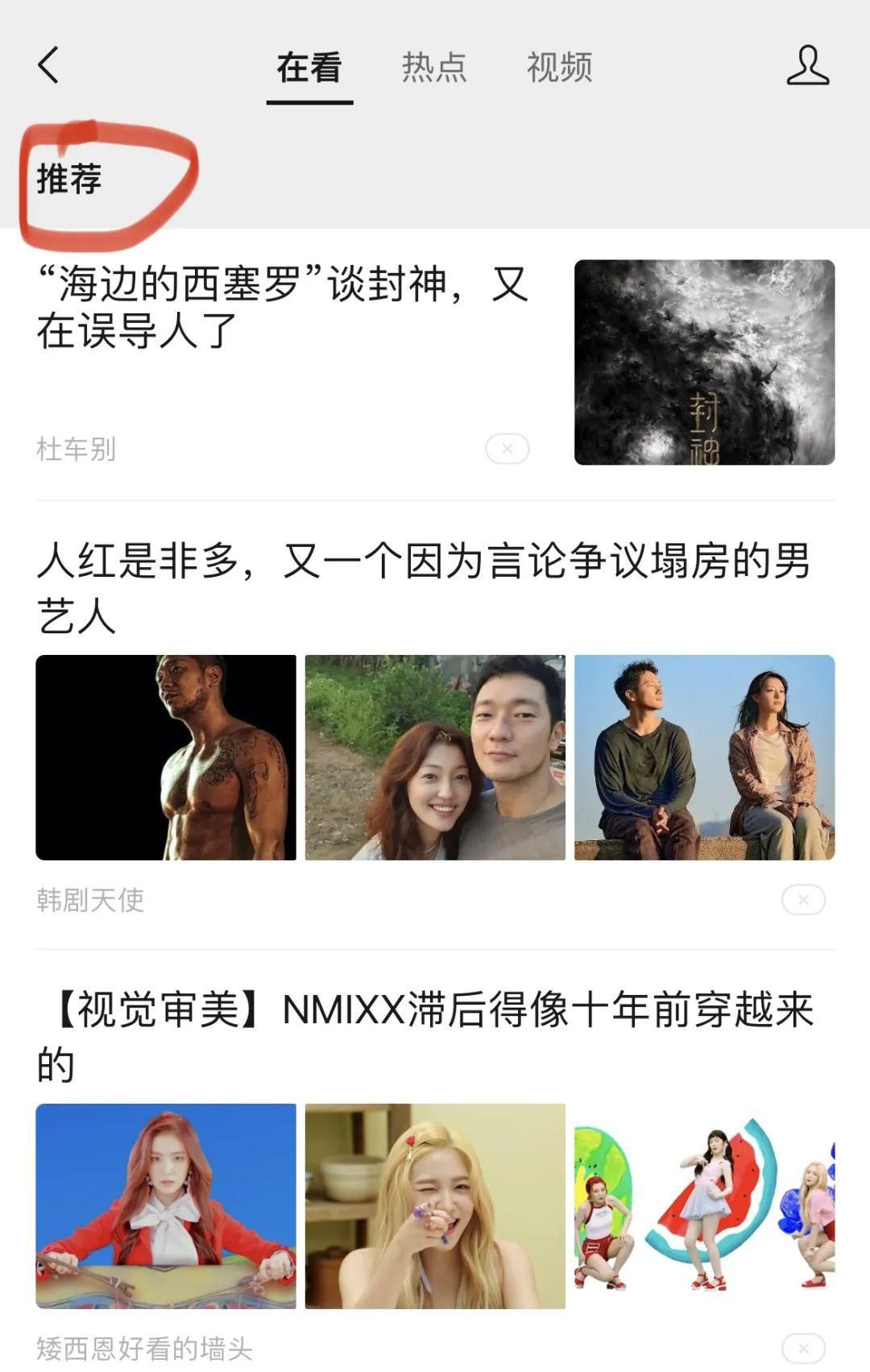Select the currently active 在看 tab
Image resolution: width=870 pixels, height=1372 pixels.
click(310, 68)
